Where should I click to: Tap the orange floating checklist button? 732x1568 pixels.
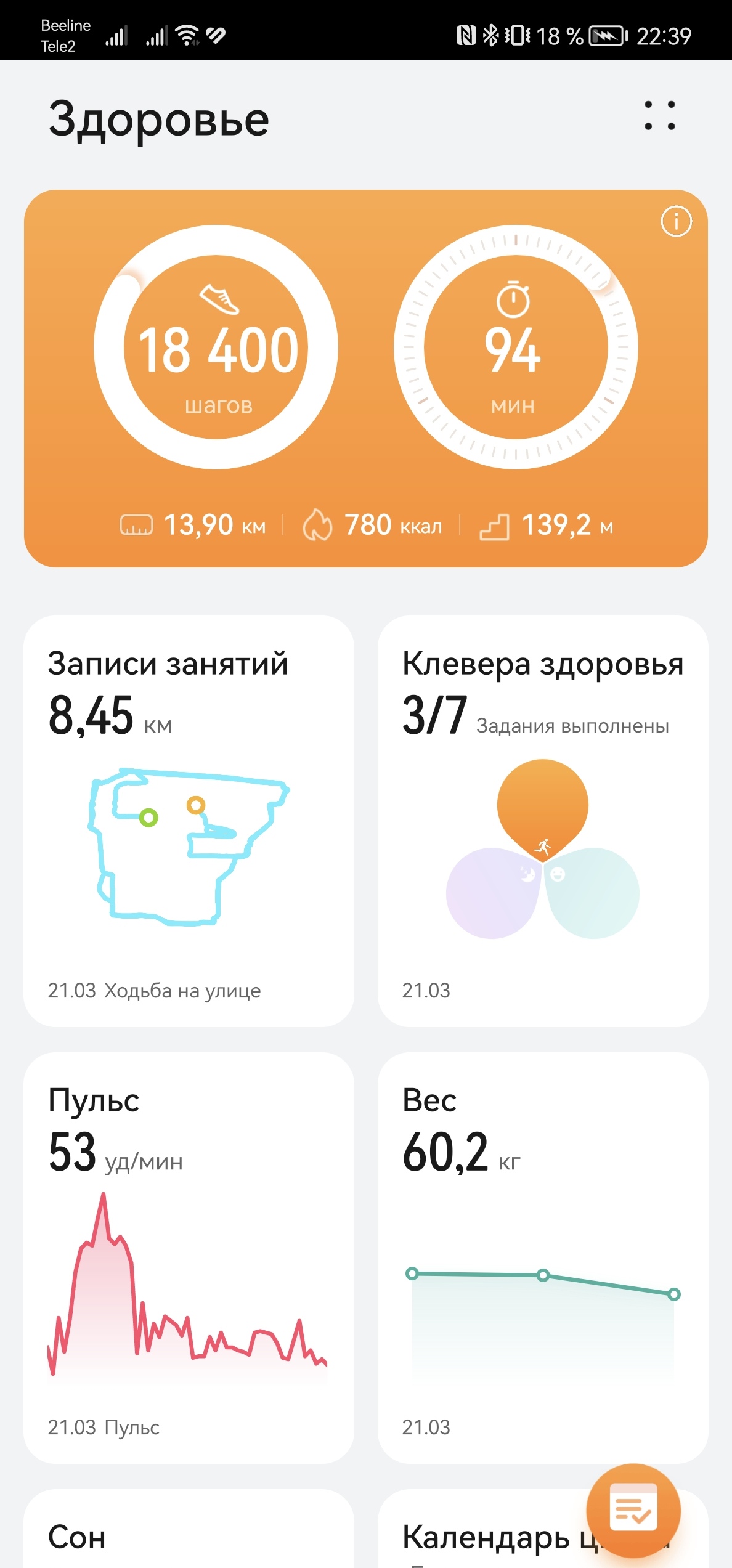coord(633,1511)
